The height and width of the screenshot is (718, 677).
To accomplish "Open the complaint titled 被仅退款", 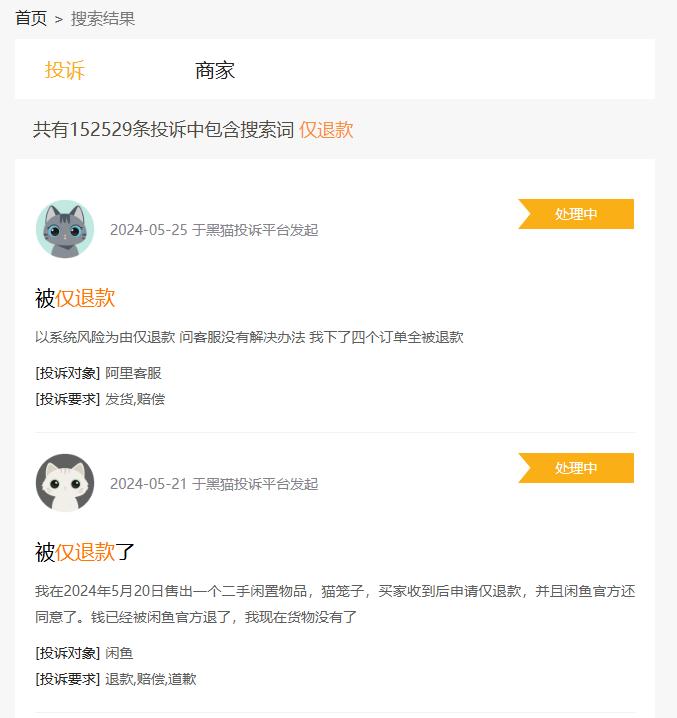I will click(75, 298).
